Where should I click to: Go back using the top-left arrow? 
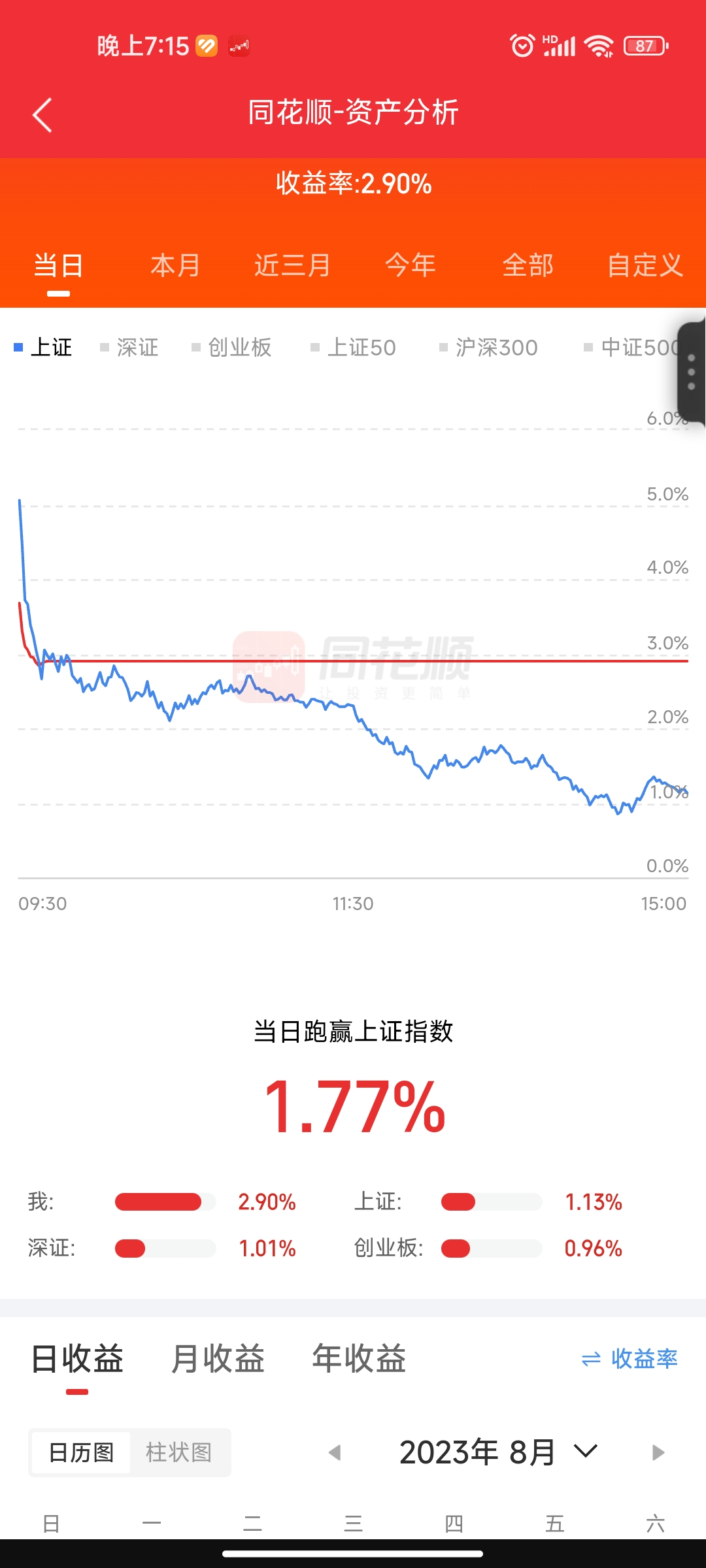tap(42, 115)
